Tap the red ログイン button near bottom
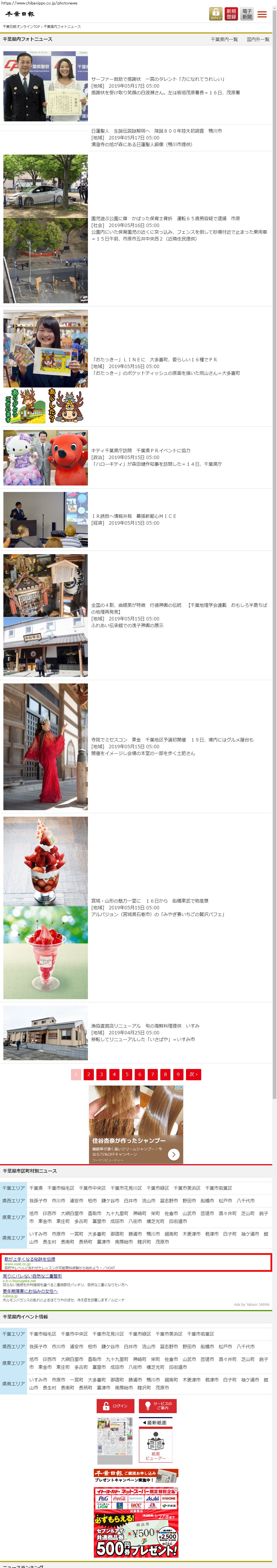This screenshot has width=277, height=1568. (x=115, y=1406)
